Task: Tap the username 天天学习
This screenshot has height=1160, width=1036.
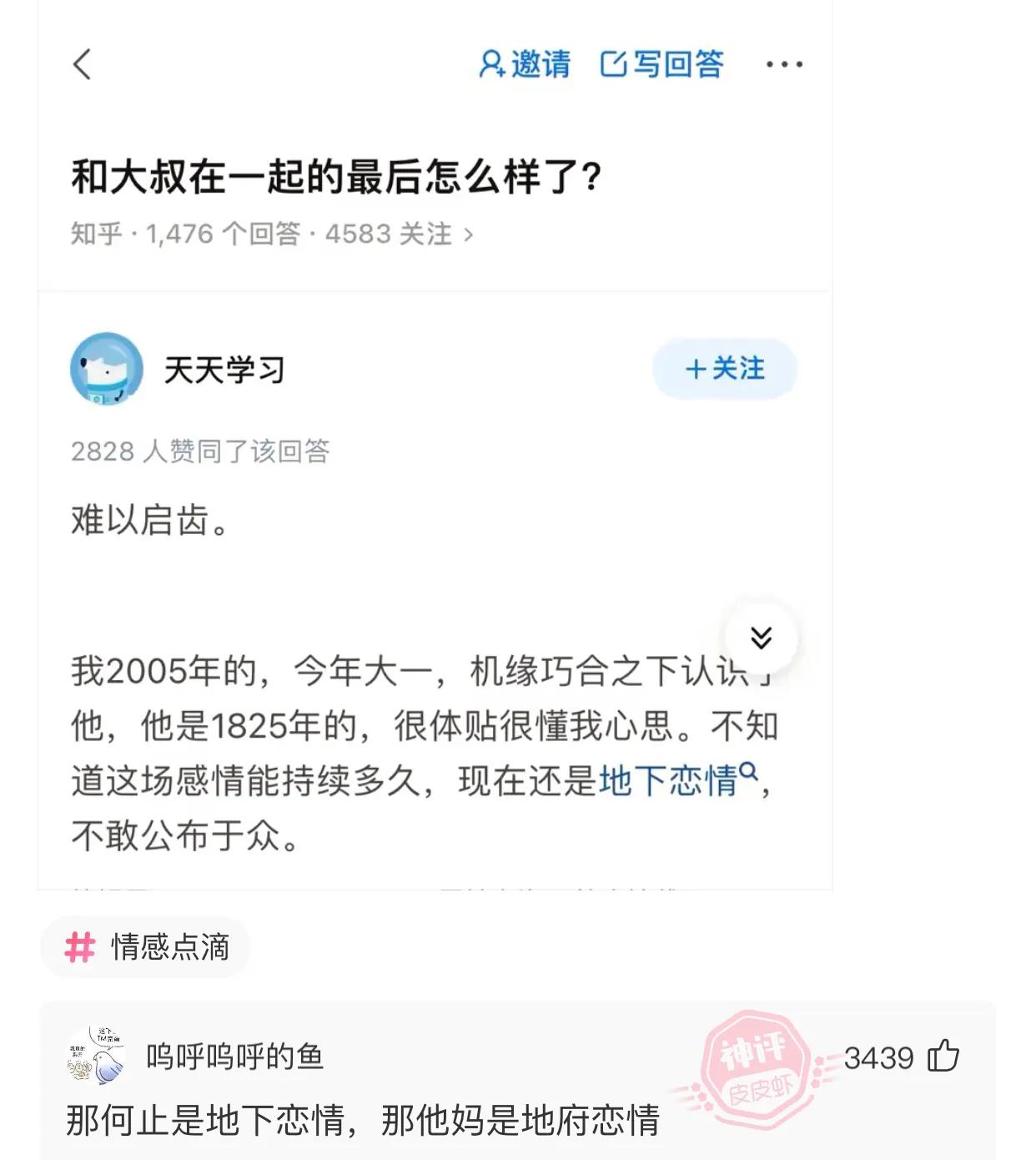Action: pyautogui.click(x=225, y=368)
